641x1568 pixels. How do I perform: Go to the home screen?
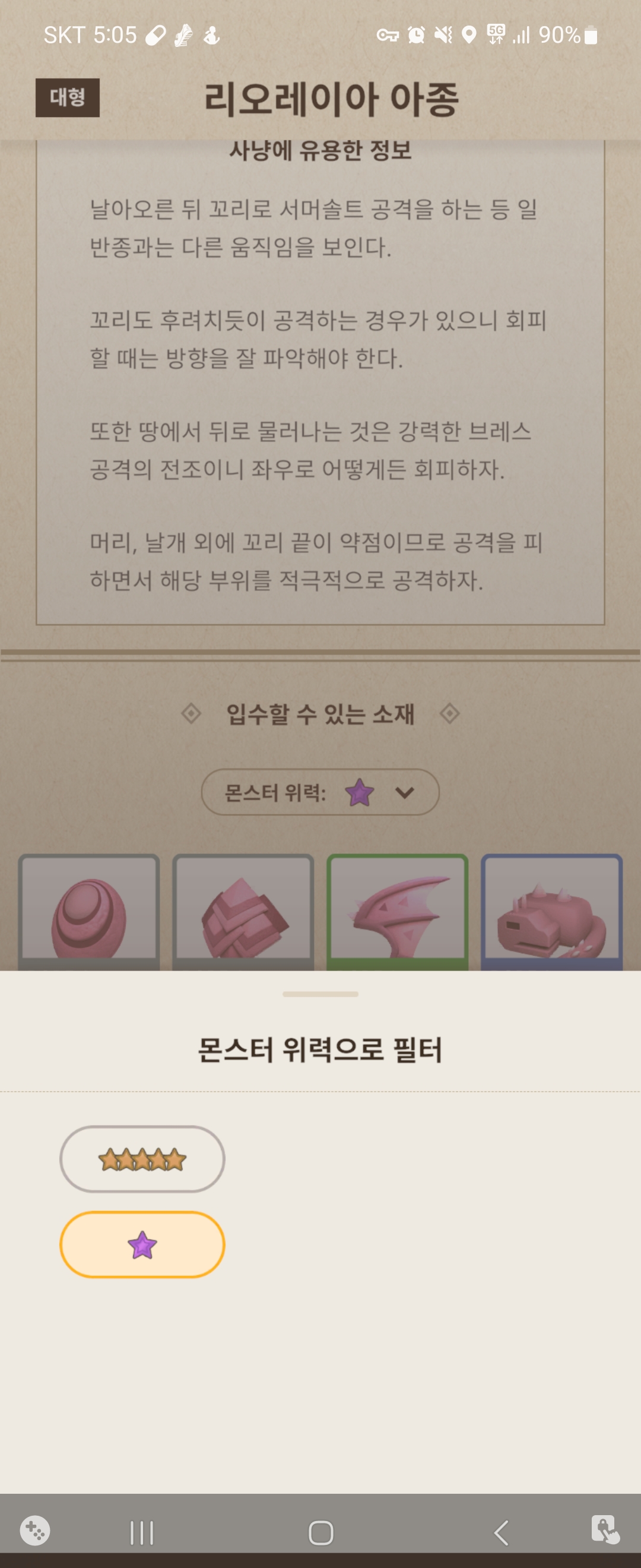pos(320,1532)
